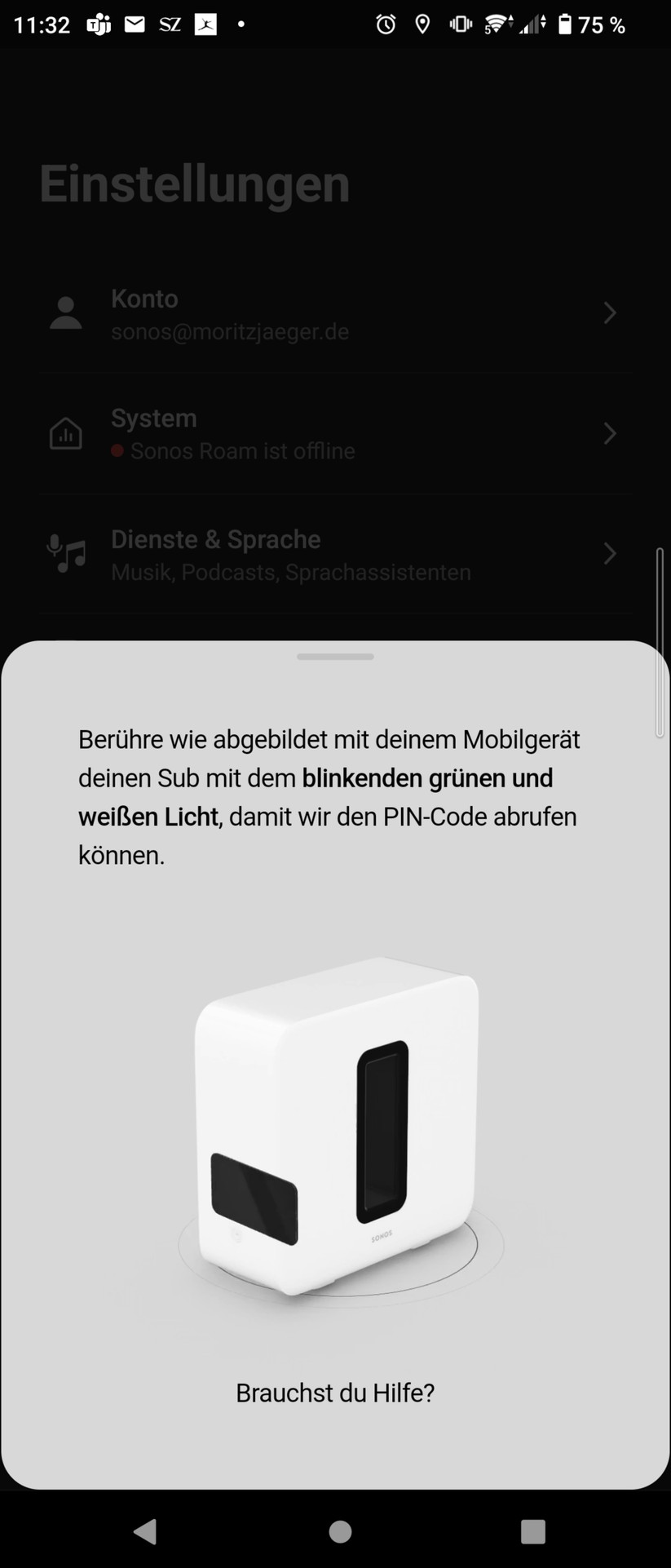The height and width of the screenshot is (1568, 671).
Task: Tap the System bar-chart icon
Action: [x=66, y=432]
